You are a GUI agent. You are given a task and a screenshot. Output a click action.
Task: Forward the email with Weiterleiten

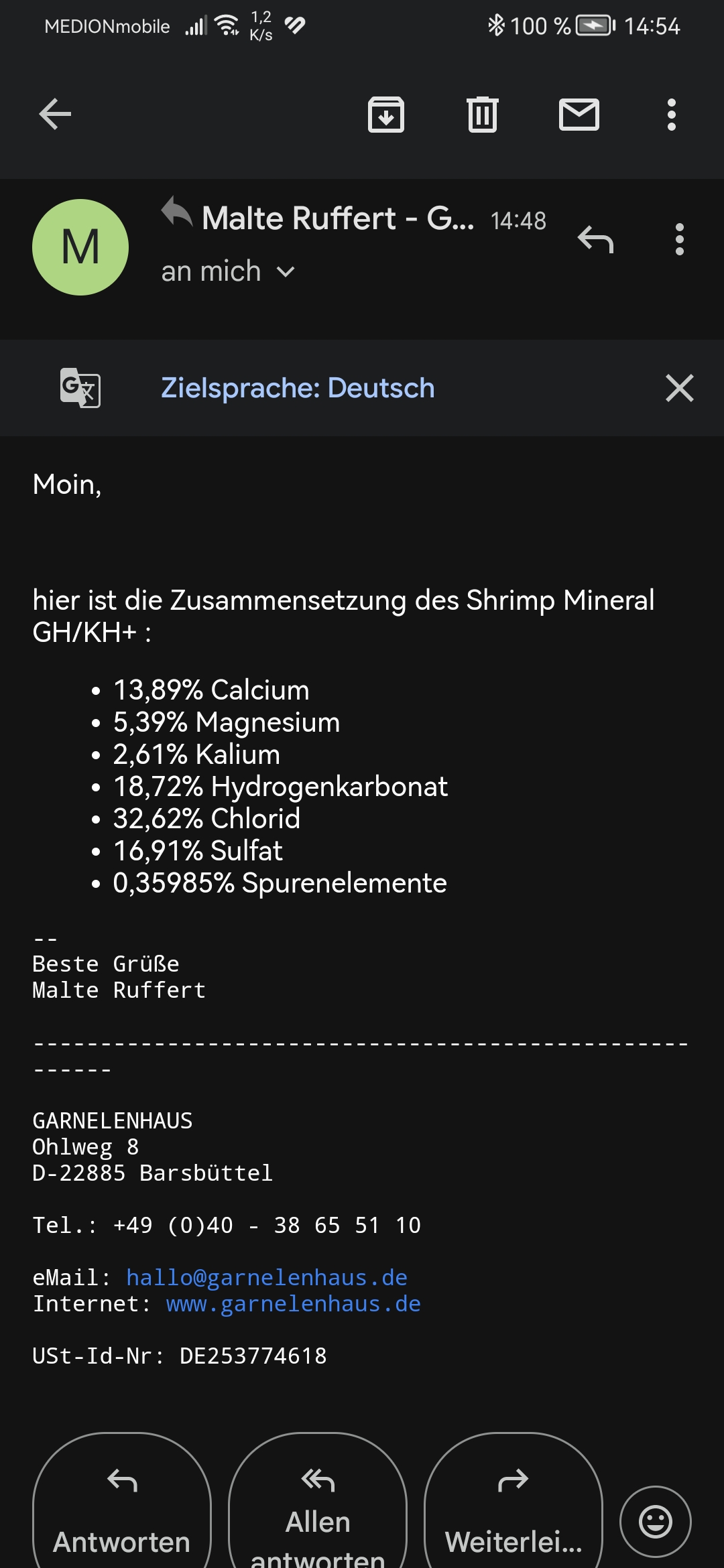514,1508
